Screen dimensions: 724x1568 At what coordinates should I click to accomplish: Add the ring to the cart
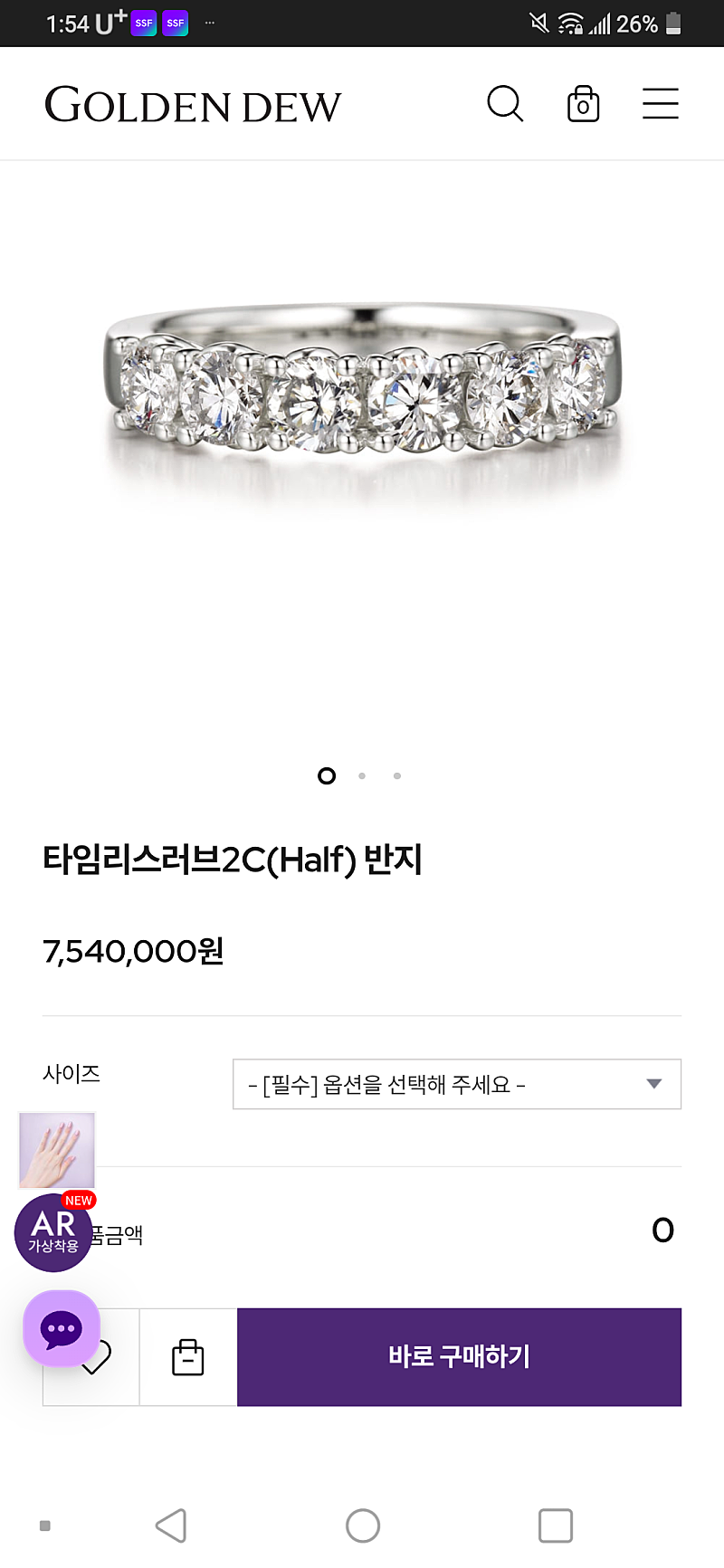pos(188,1356)
